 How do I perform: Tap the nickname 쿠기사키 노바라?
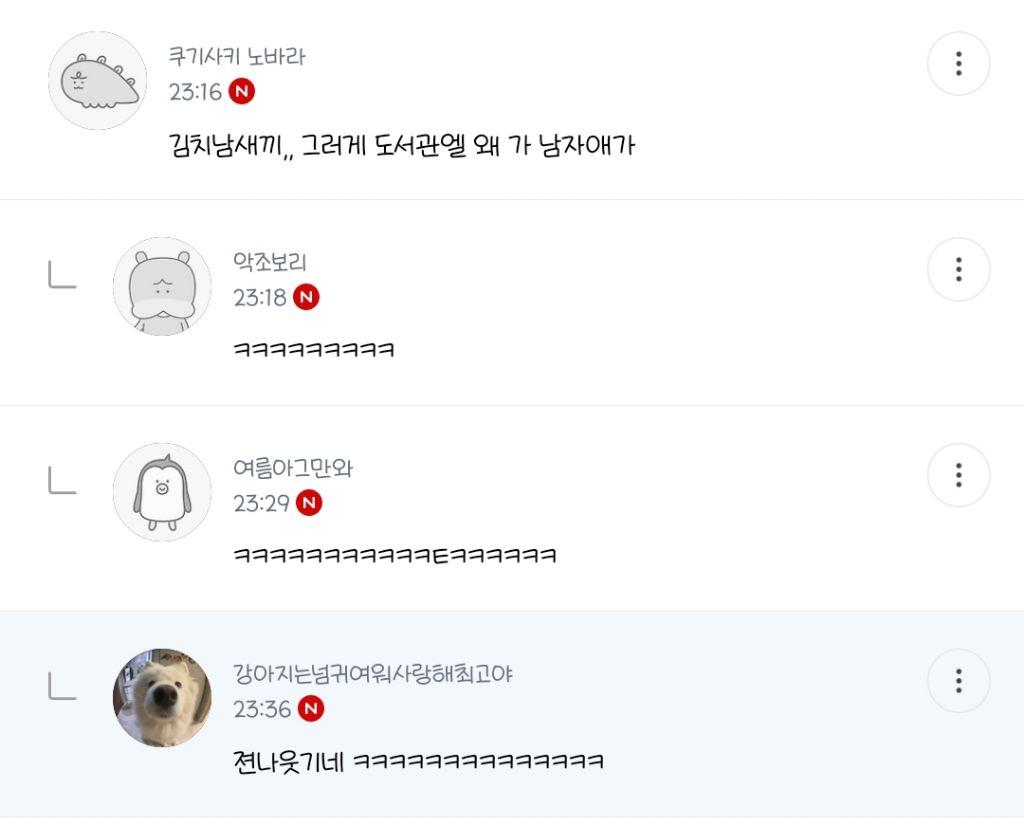237,56
